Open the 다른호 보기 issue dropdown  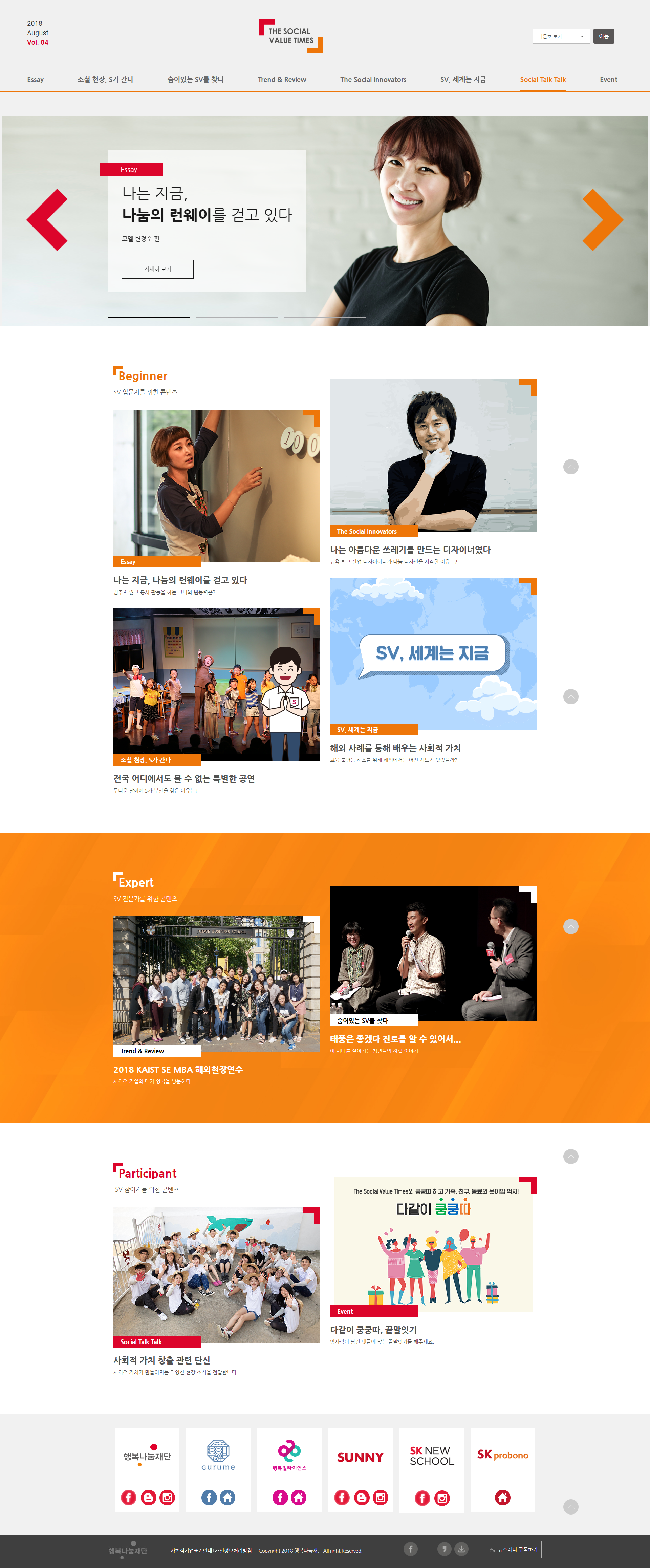561,36
